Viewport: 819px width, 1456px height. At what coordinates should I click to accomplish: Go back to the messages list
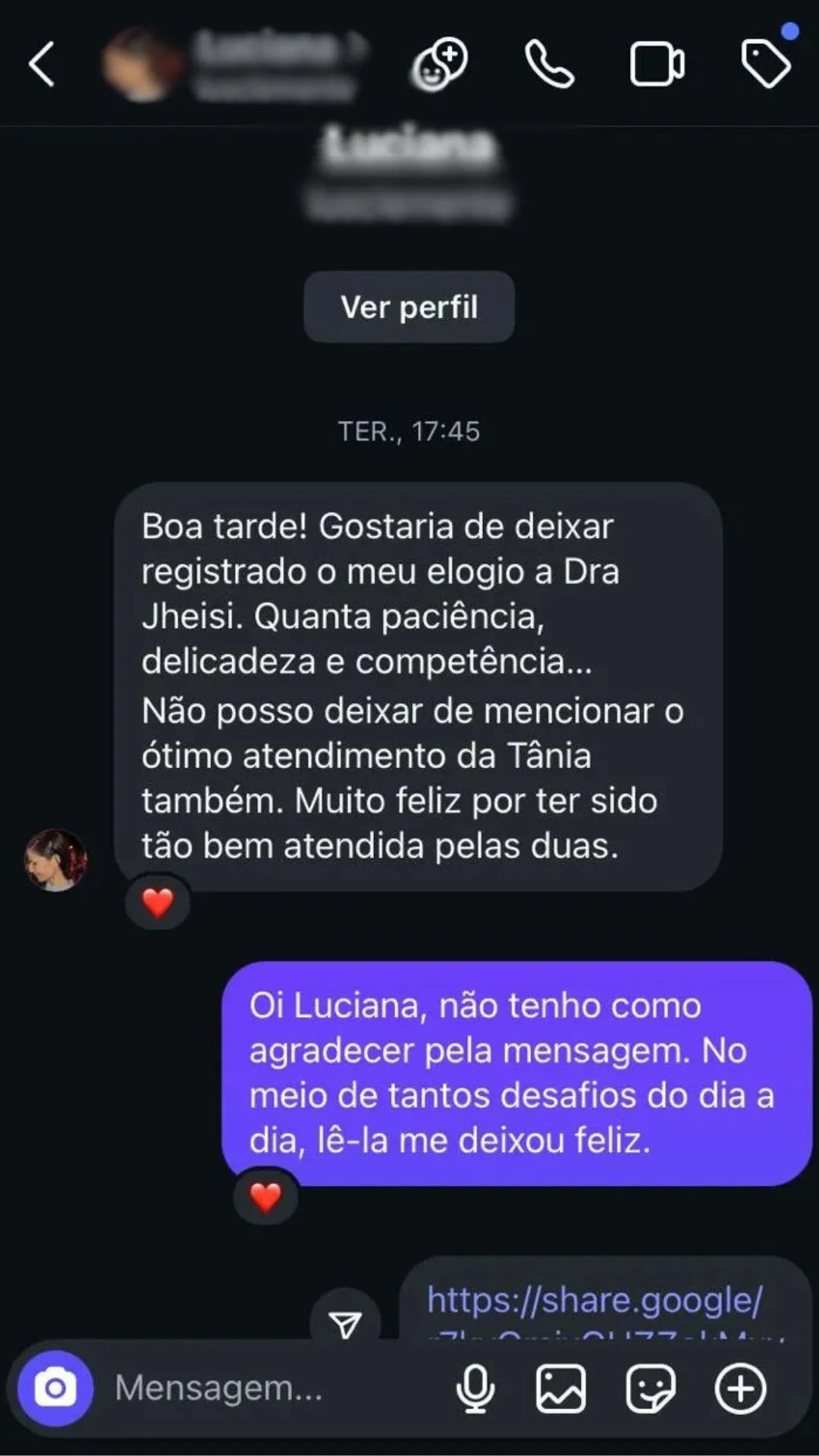[42, 64]
